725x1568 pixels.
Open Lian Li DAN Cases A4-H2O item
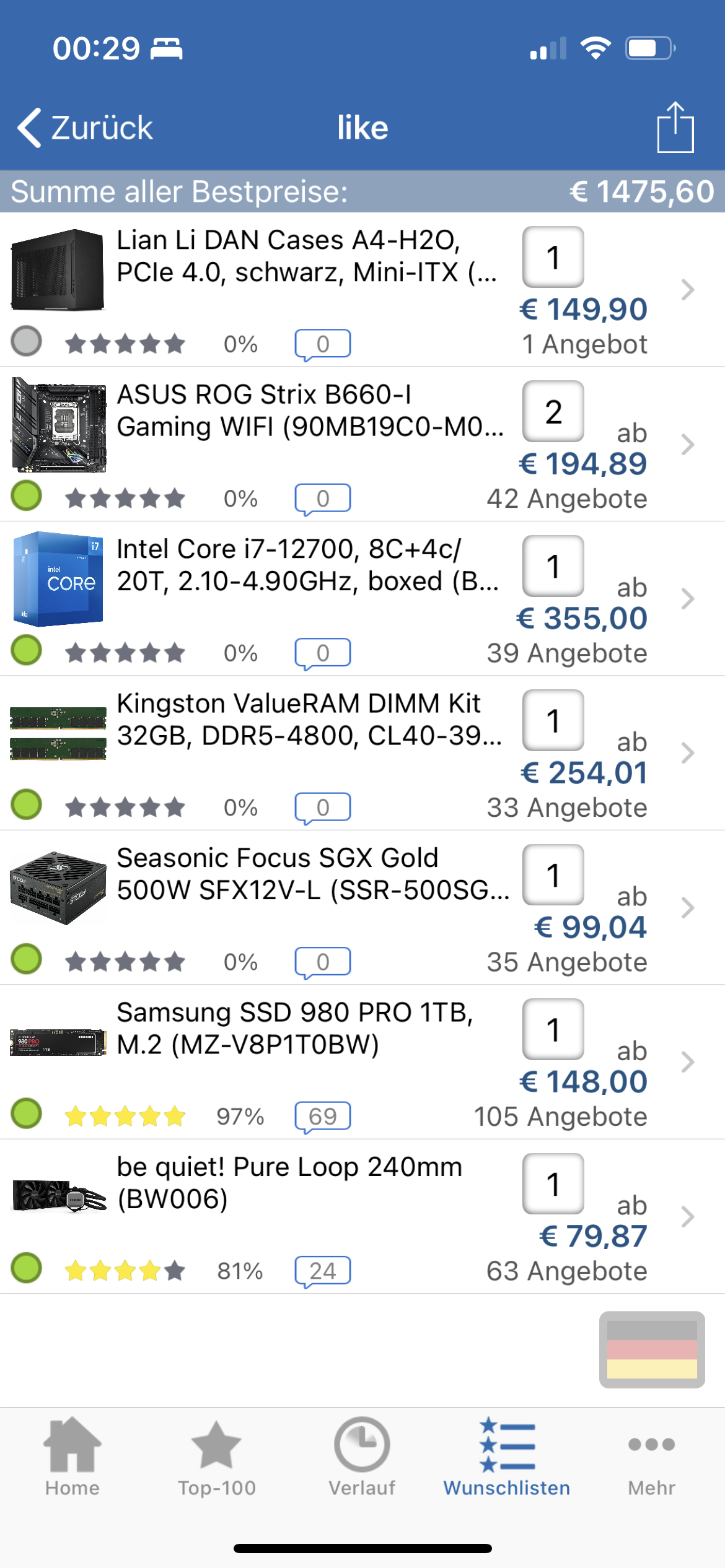point(307,256)
